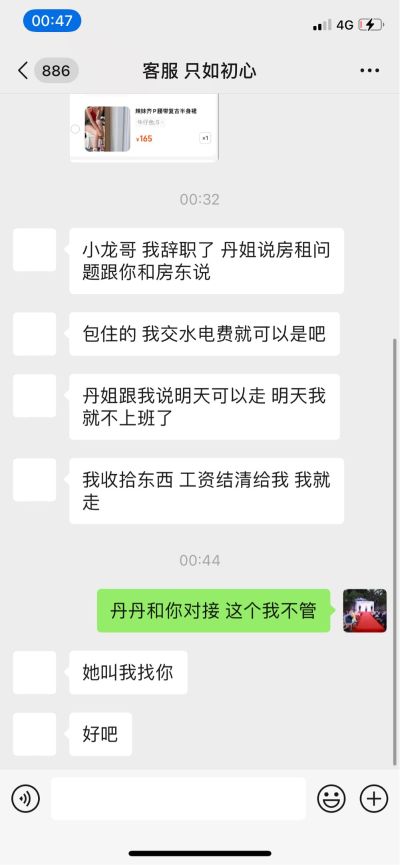Open the emoji sticker panel

pyautogui.click(x=331, y=798)
